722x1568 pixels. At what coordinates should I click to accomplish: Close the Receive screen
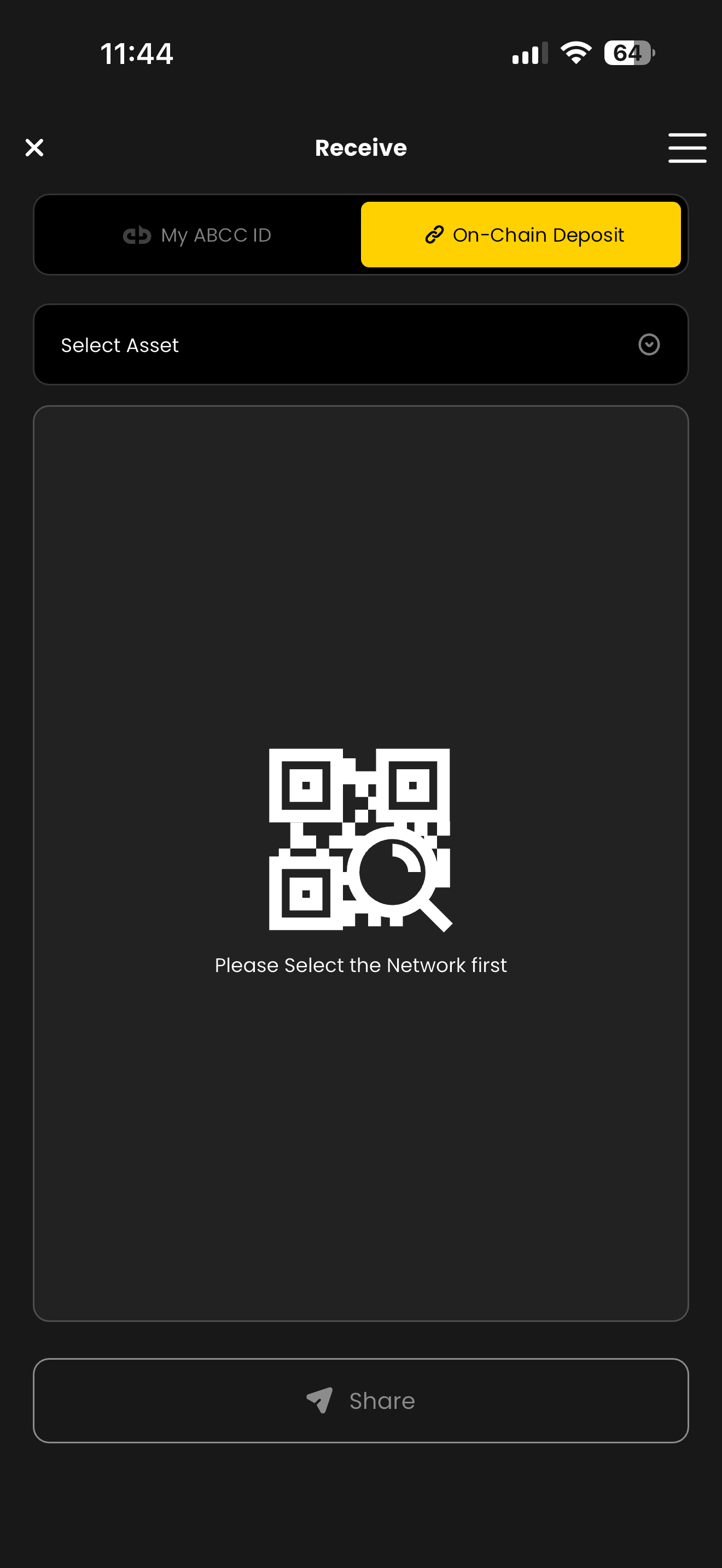34,147
